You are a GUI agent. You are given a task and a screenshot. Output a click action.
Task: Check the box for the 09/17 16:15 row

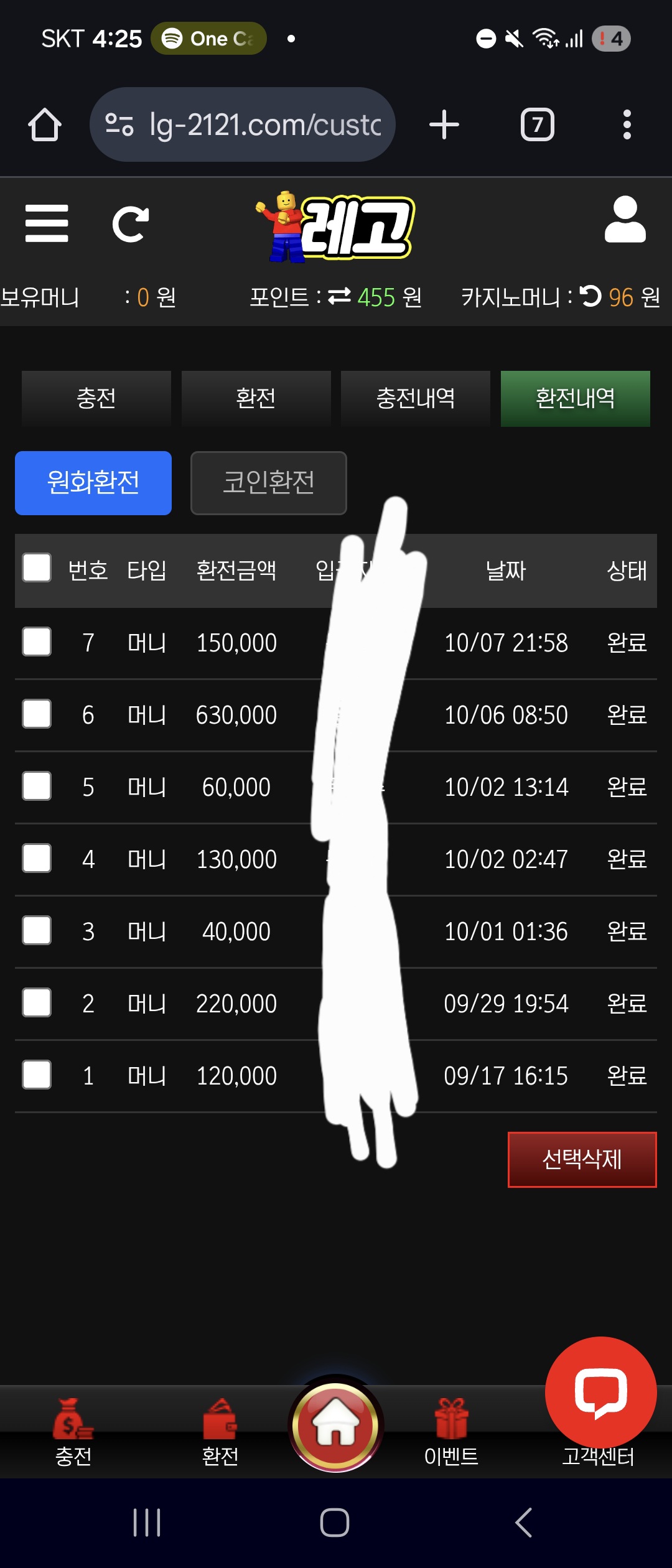pos(37,1075)
